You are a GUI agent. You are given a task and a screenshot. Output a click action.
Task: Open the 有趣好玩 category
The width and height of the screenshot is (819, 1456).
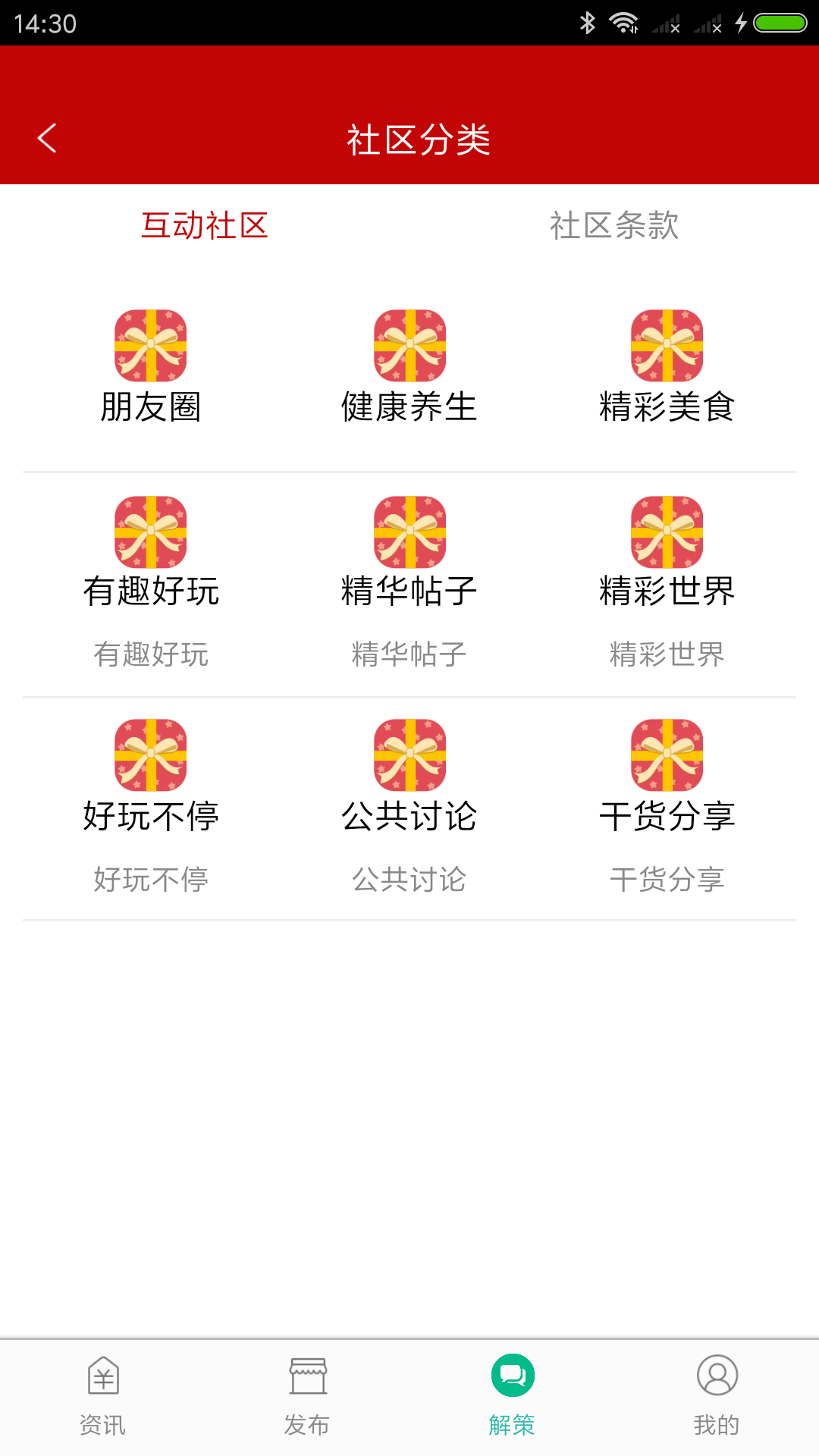click(151, 582)
